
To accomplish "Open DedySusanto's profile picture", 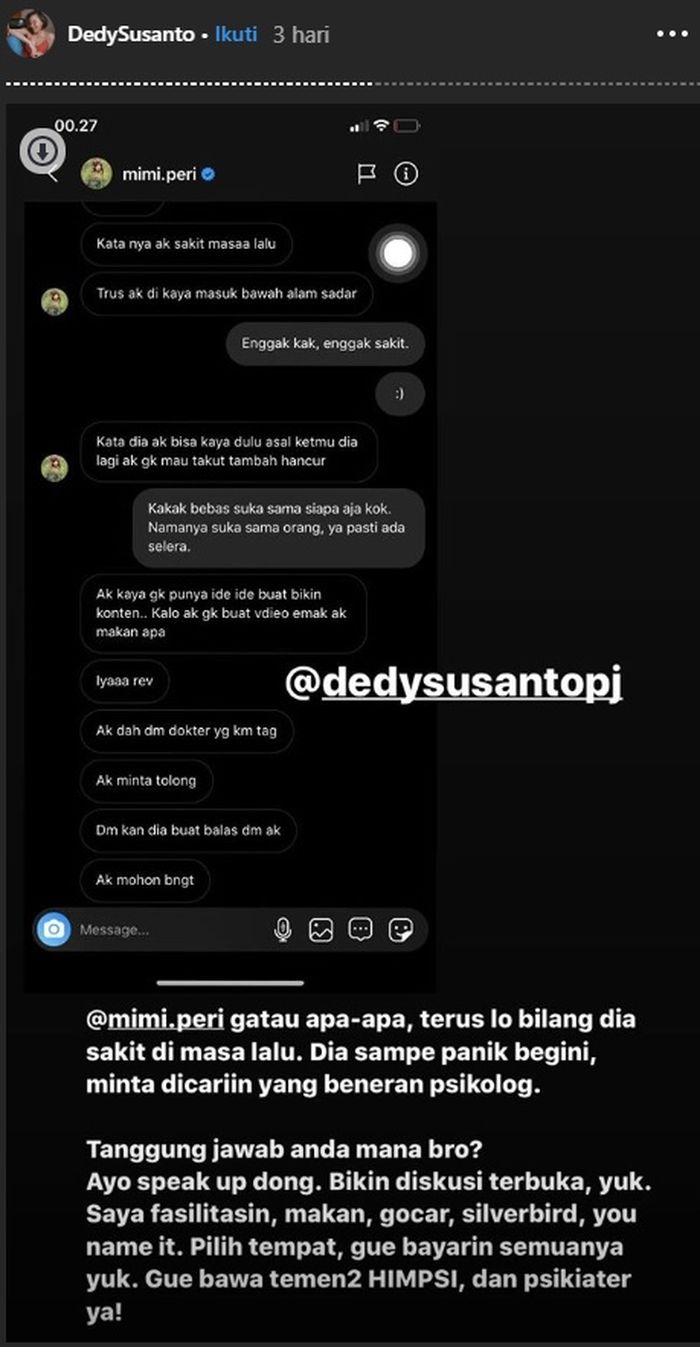I will [30, 34].
